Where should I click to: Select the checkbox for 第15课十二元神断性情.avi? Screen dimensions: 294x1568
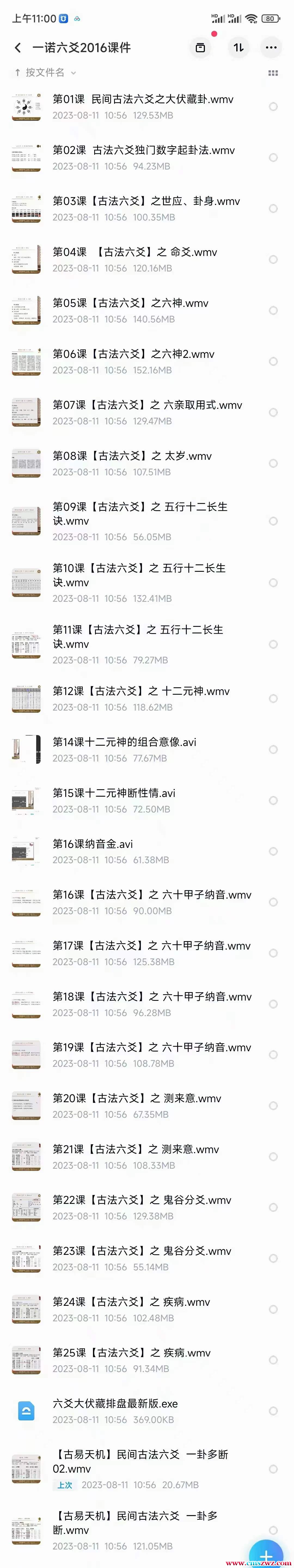tap(273, 800)
